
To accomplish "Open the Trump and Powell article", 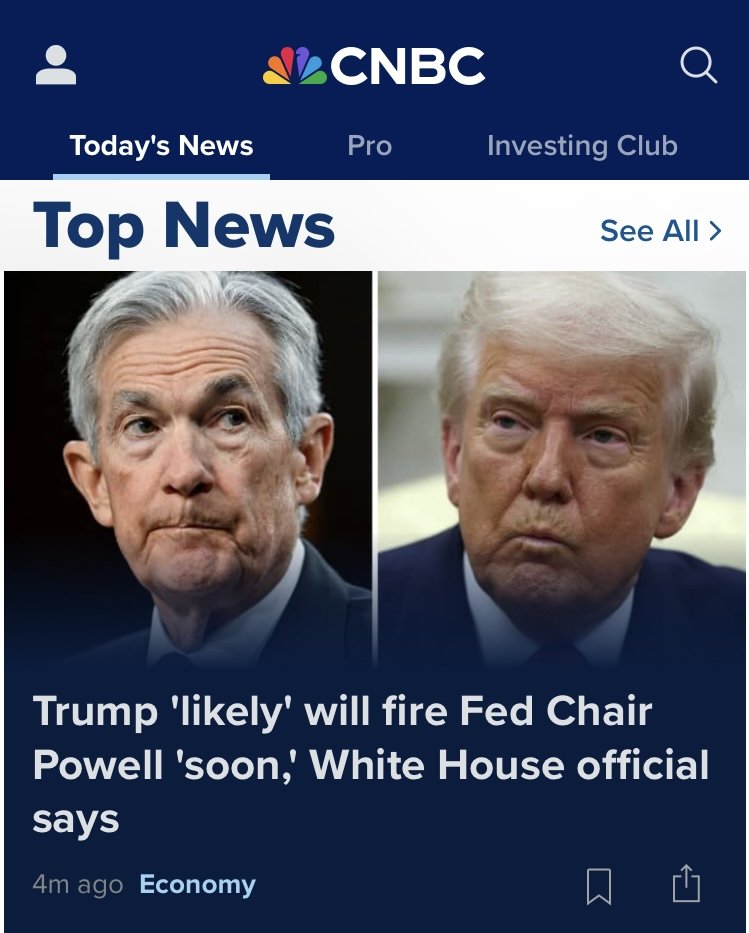I will (x=370, y=765).
